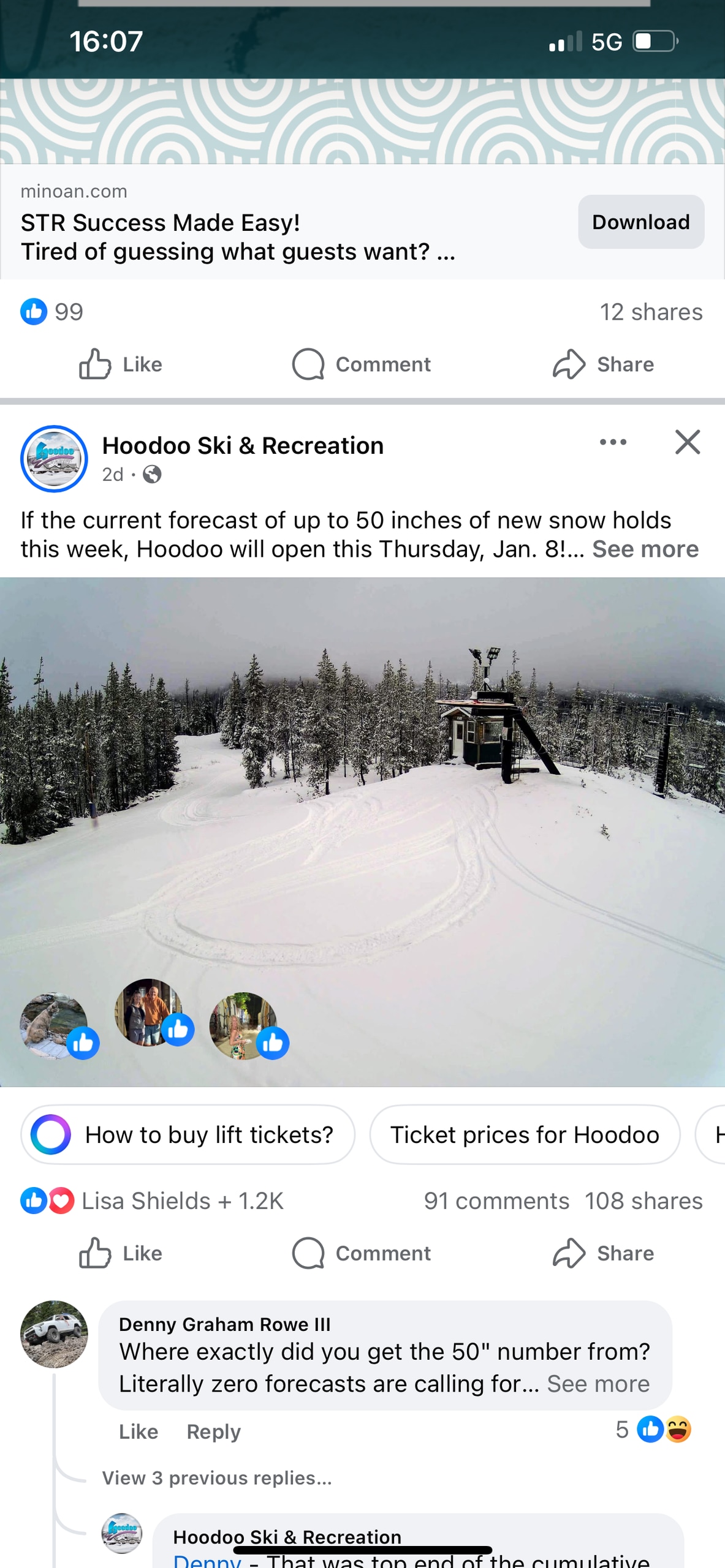This screenshot has width=725, height=1568.
Task: Comment on the minoan.com ad post
Action: [x=362, y=364]
